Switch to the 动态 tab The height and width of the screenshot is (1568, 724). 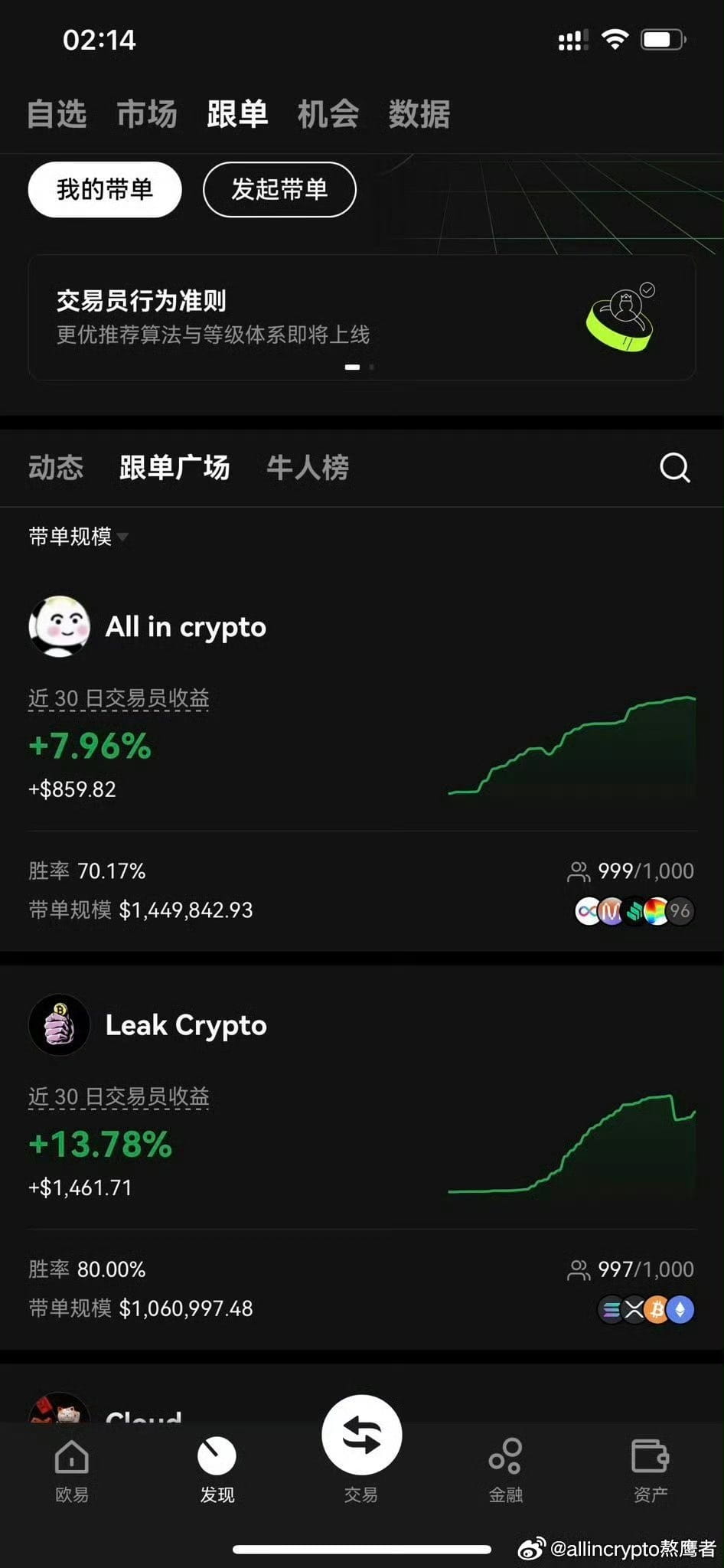click(x=56, y=467)
